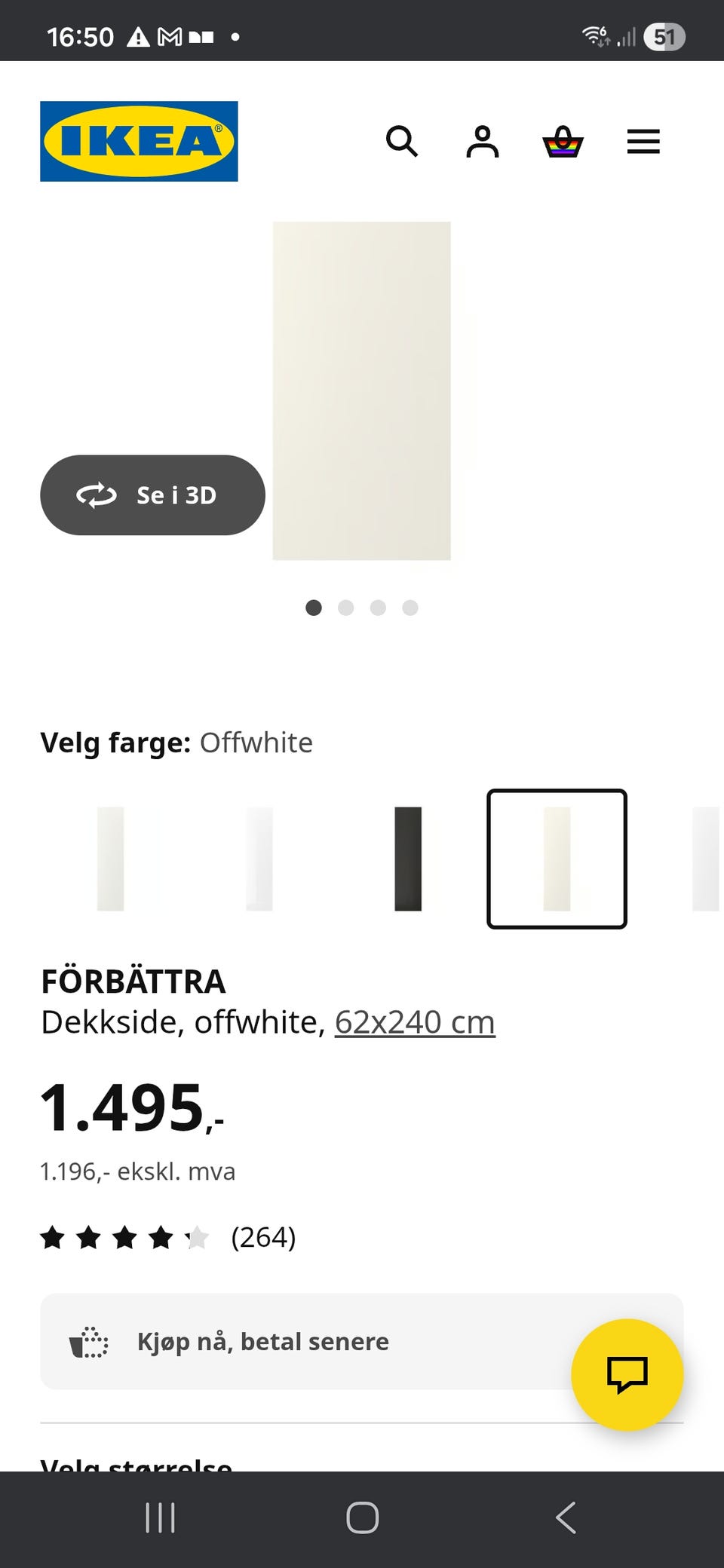Viewport: 724px width, 1568px height.
Task: Open the IKEA chat bubble icon
Action: (627, 1374)
